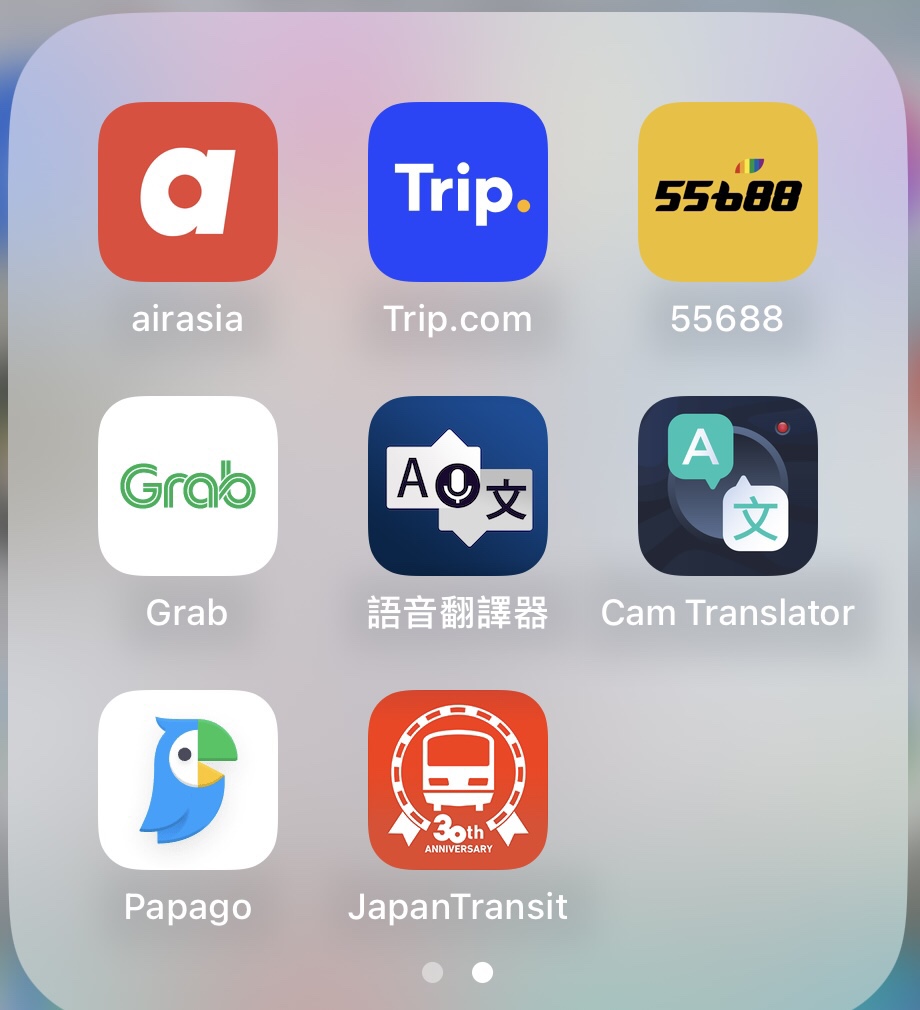Tap the folder's first page indicator dot
Screen dimensions: 920x1010
[x=432, y=972]
